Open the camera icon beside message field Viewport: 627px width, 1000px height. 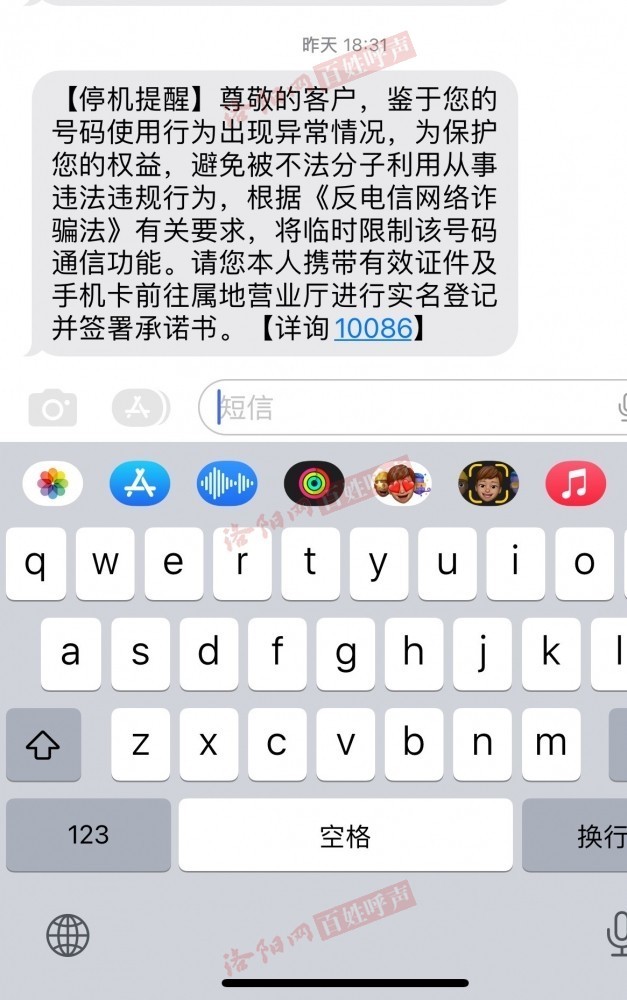coord(52,408)
